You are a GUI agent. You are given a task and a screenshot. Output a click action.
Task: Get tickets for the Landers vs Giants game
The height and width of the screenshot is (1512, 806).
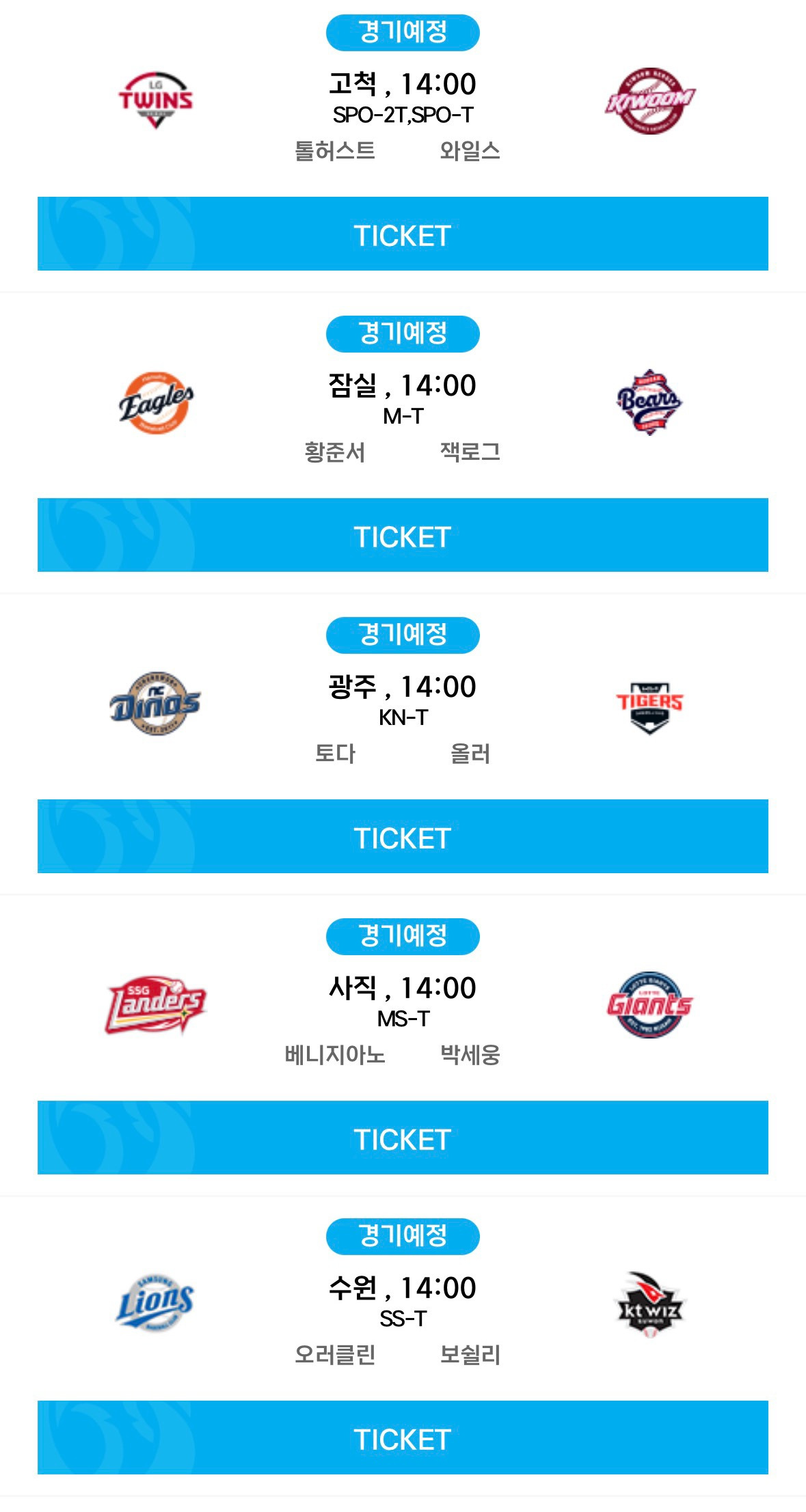point(403,1138)
